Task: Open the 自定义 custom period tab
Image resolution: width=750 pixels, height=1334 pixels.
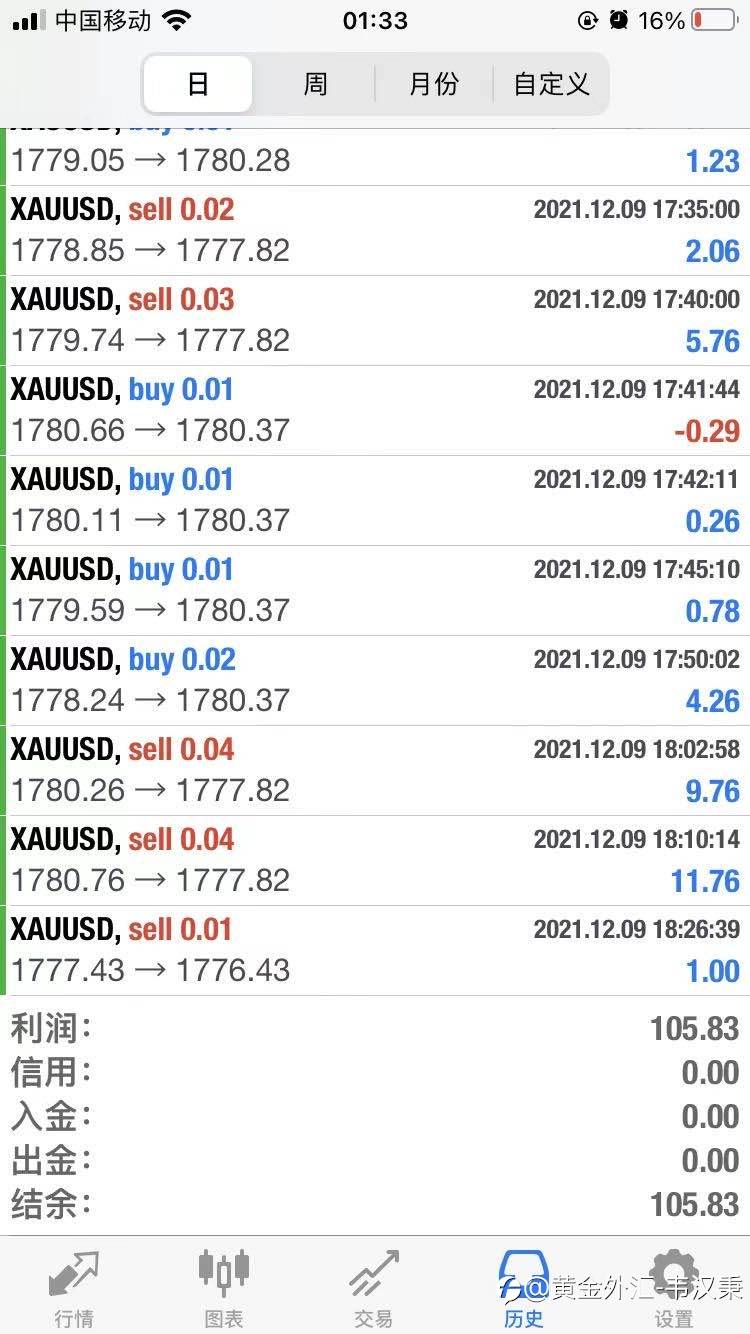Action: 551,84
